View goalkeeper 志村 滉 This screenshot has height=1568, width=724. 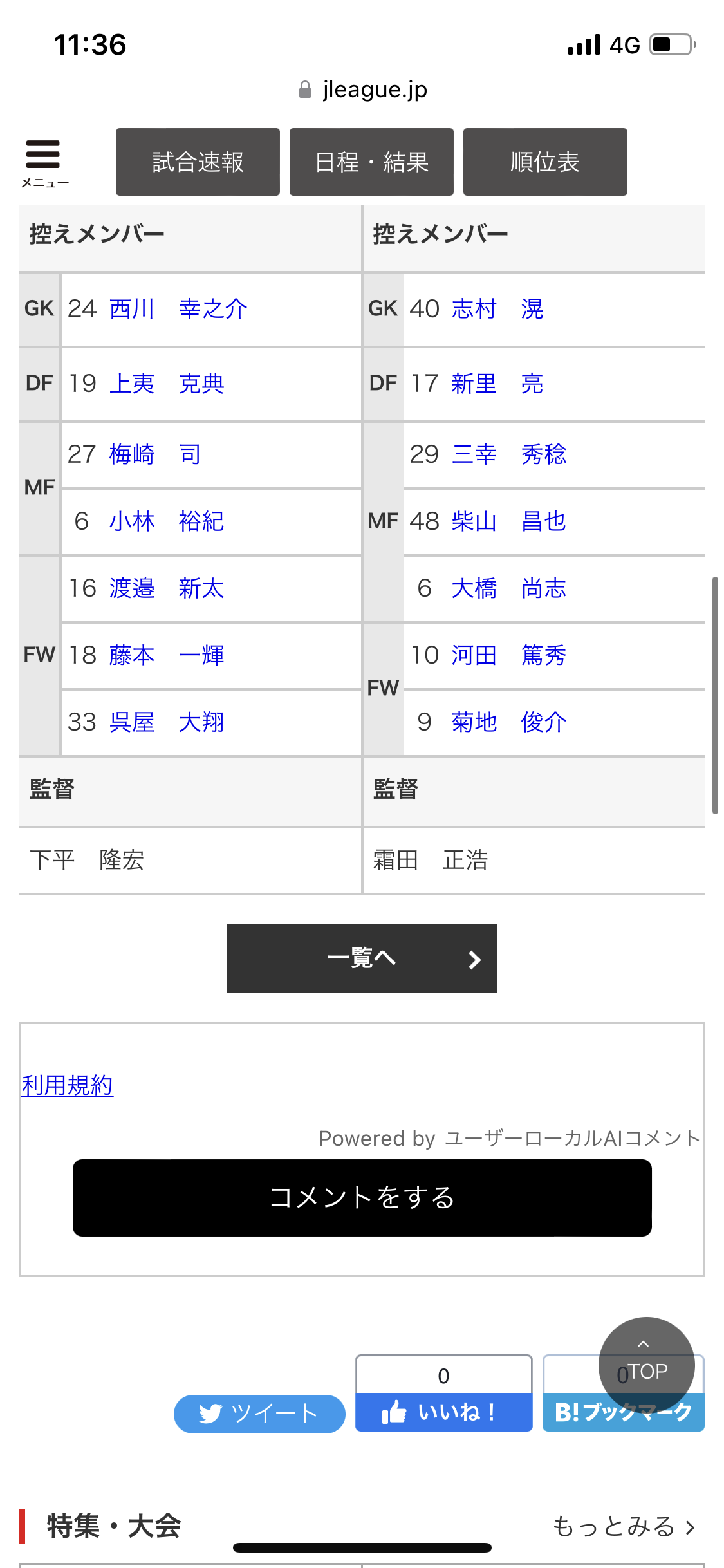click(x=497, y=309)
